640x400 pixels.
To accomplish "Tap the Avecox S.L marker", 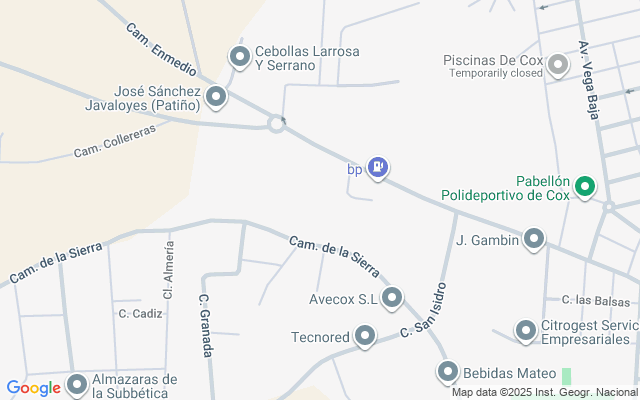I will click(392, 298).
